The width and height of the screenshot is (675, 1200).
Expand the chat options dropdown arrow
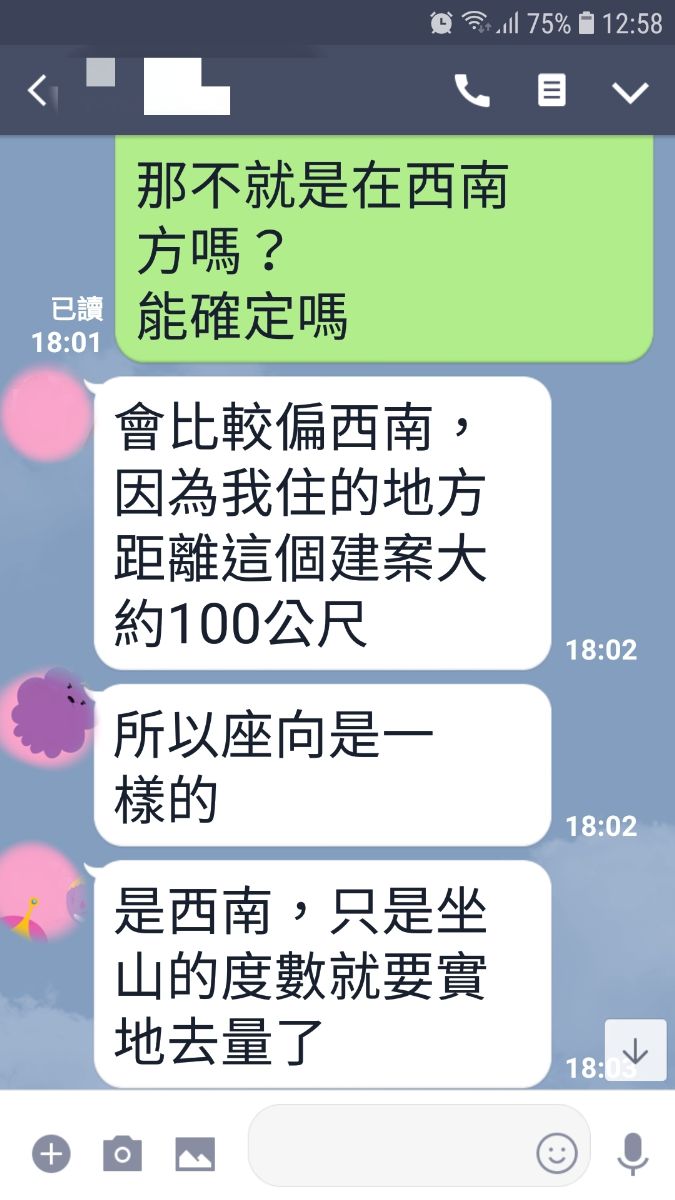630,92
